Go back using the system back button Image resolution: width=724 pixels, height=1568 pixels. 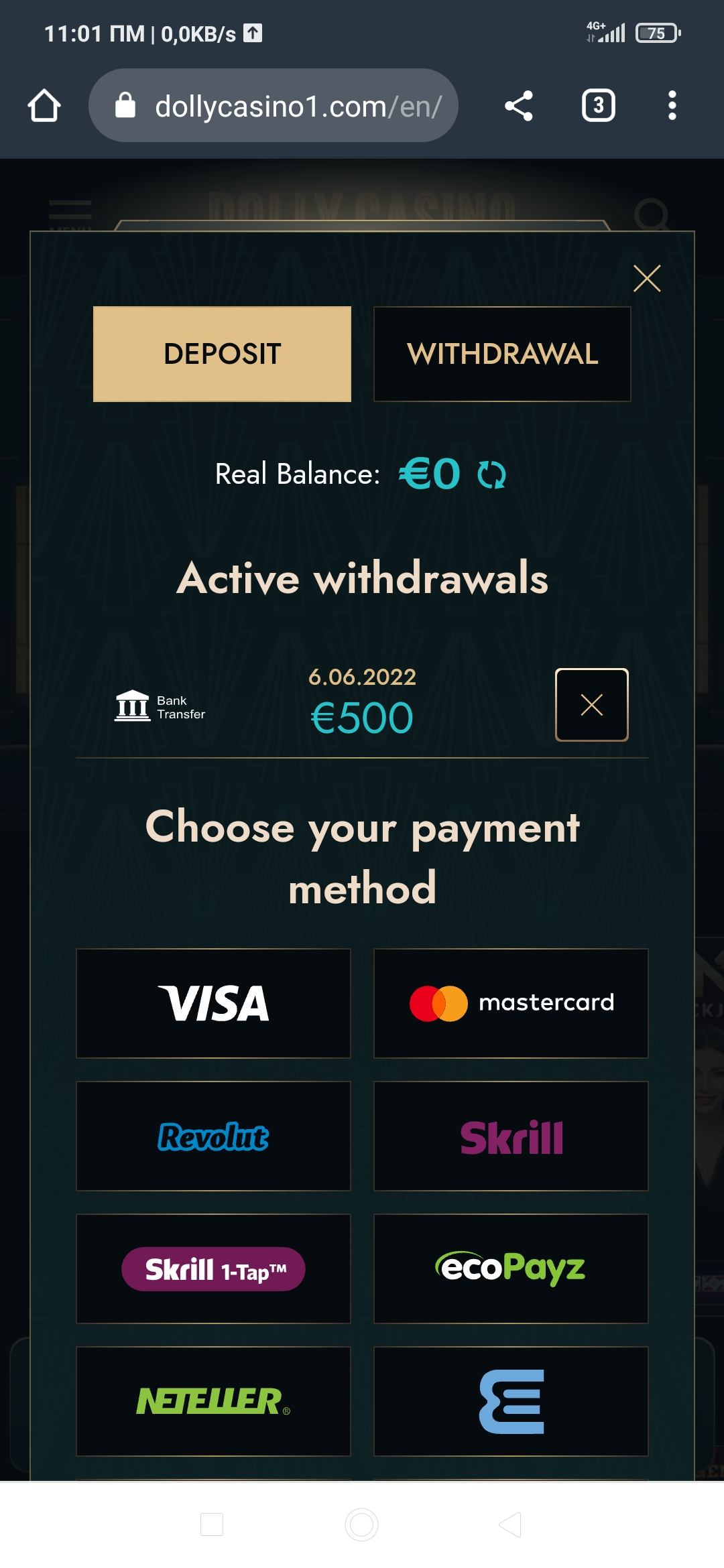pos(511,1524)
